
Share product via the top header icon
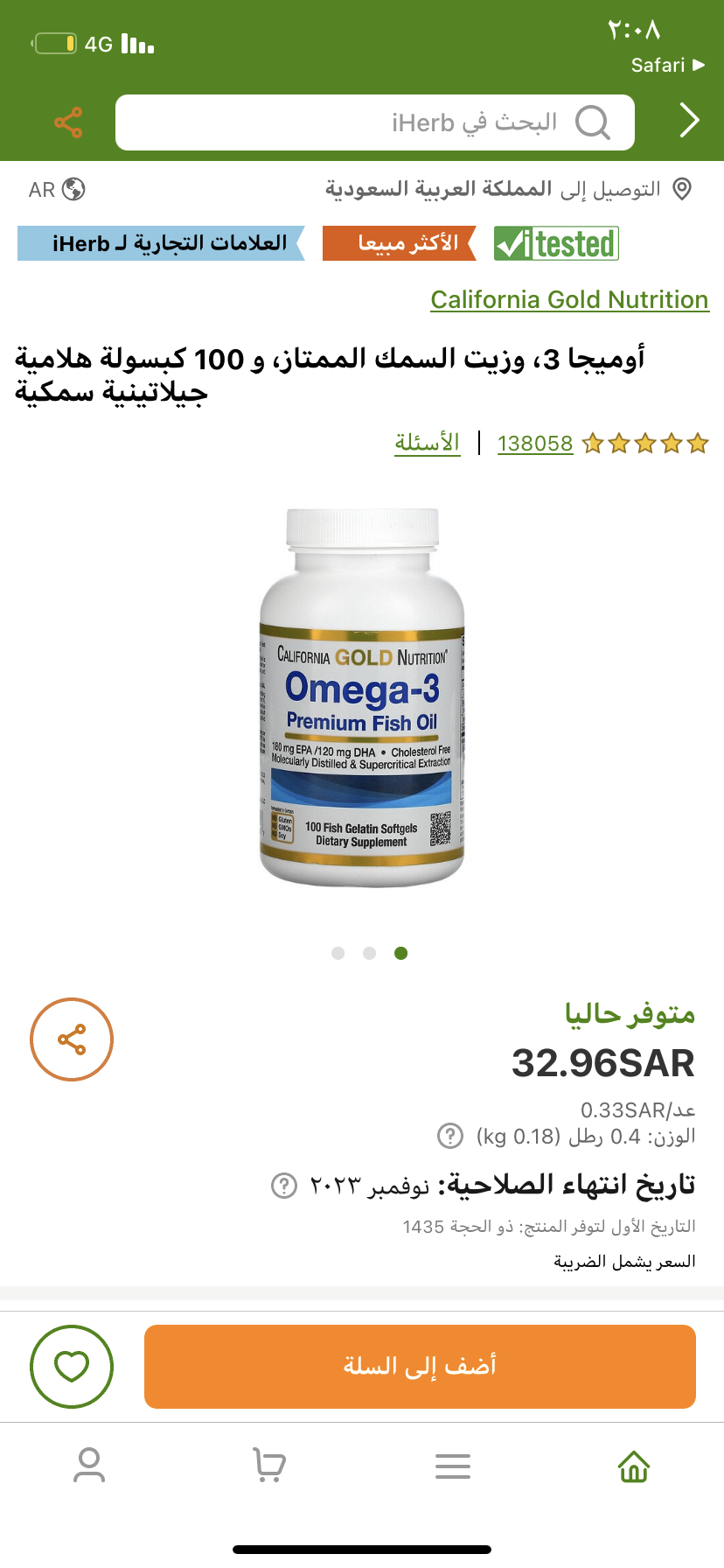coord(68,122)
